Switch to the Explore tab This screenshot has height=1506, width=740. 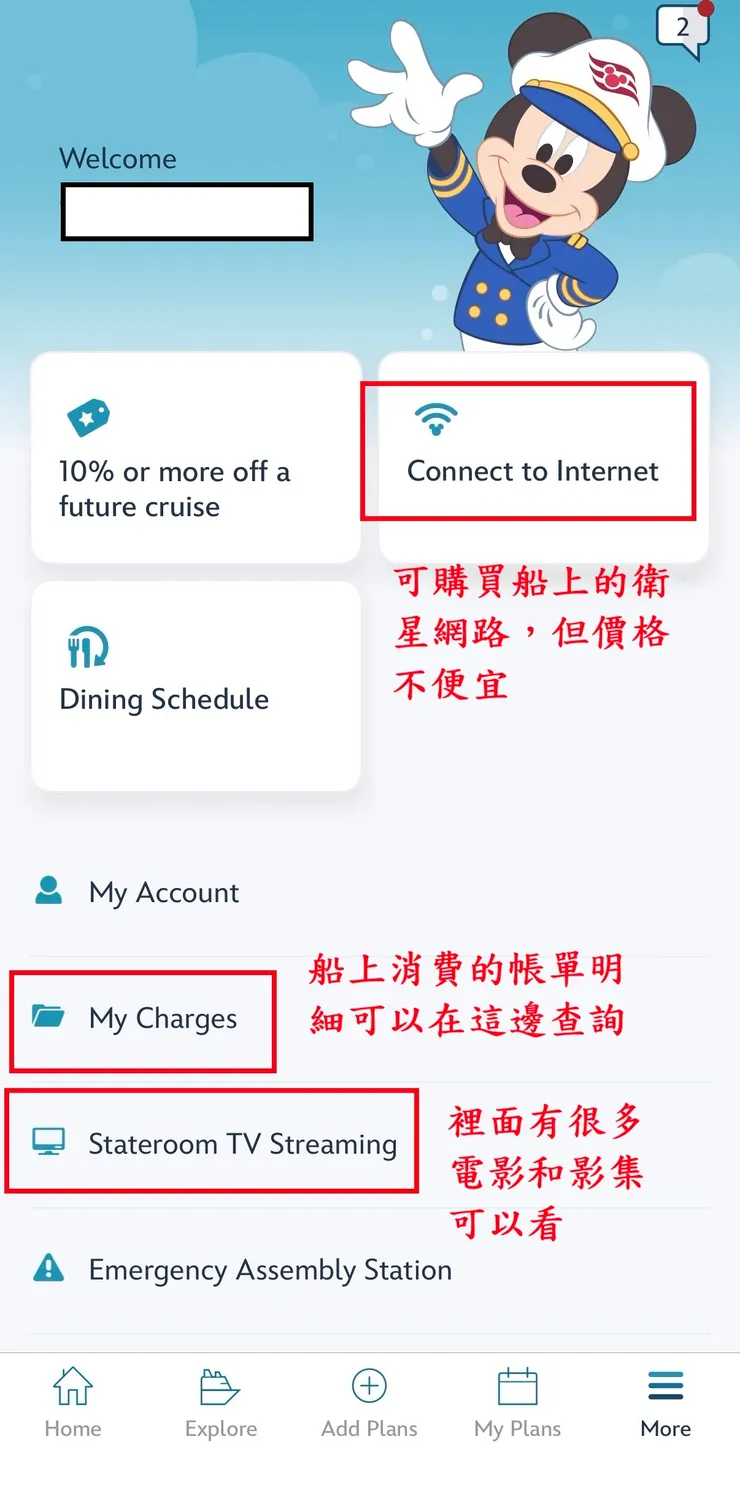(220, 1403)
